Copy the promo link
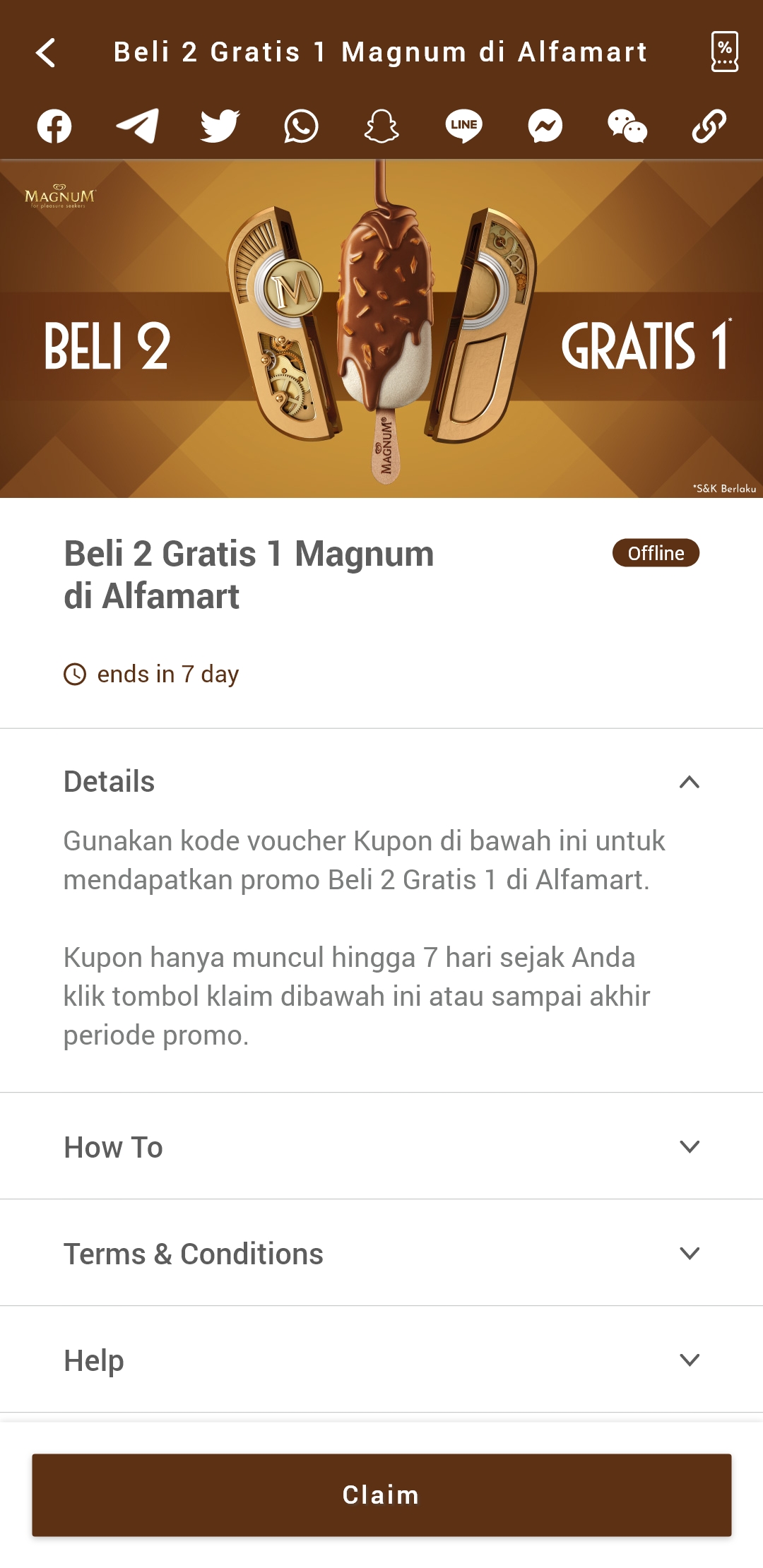 click(709, 126)
